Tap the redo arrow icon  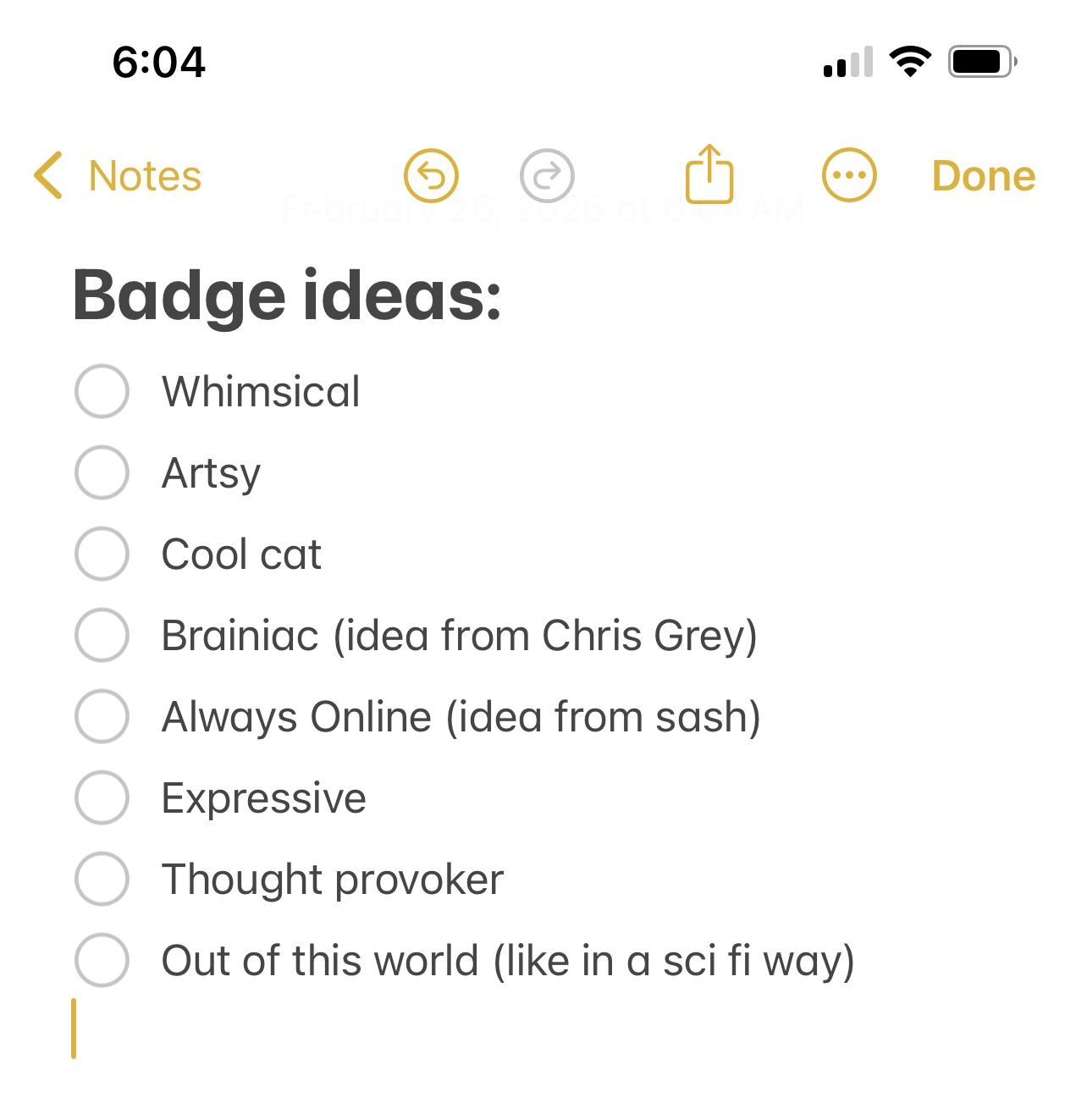547,176
